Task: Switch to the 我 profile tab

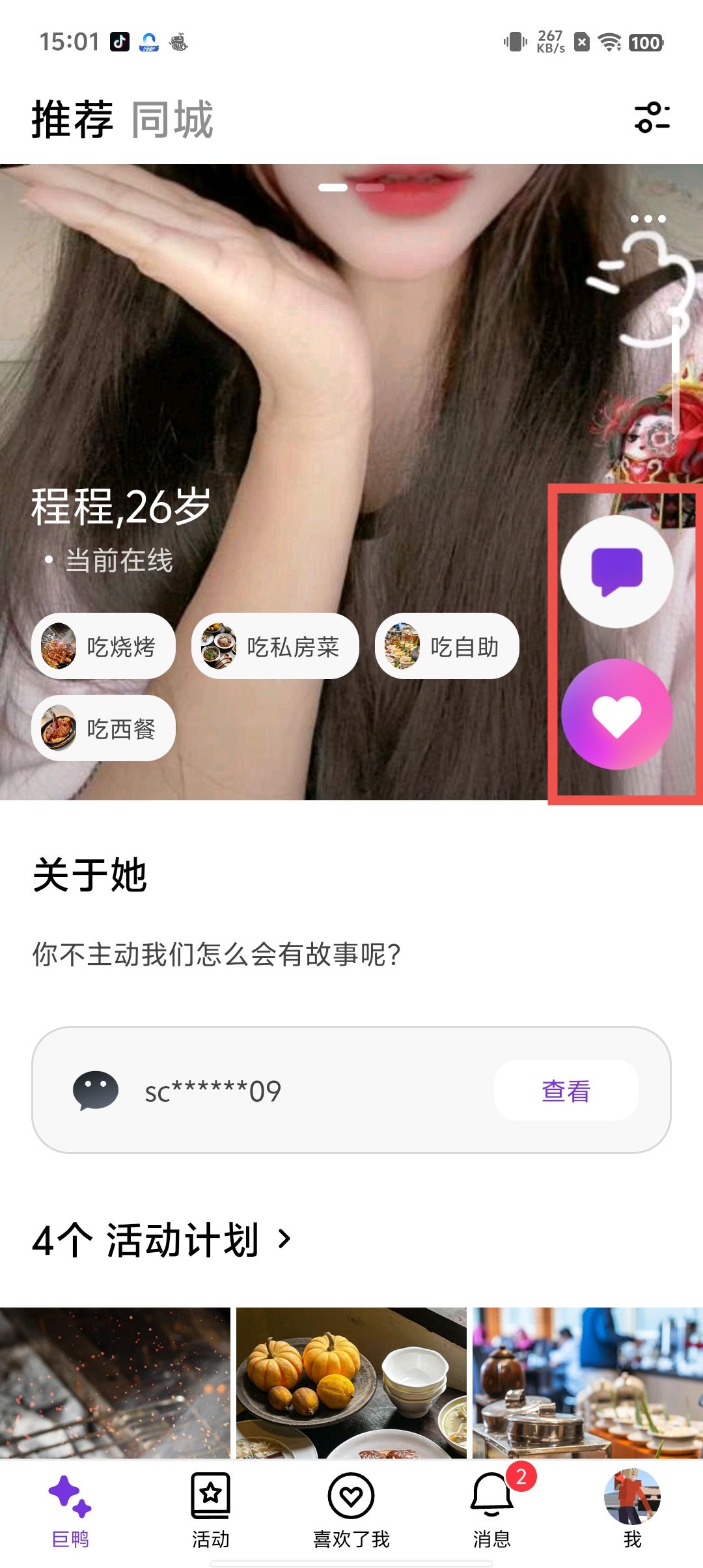Action: click(x=632, y=1511)
